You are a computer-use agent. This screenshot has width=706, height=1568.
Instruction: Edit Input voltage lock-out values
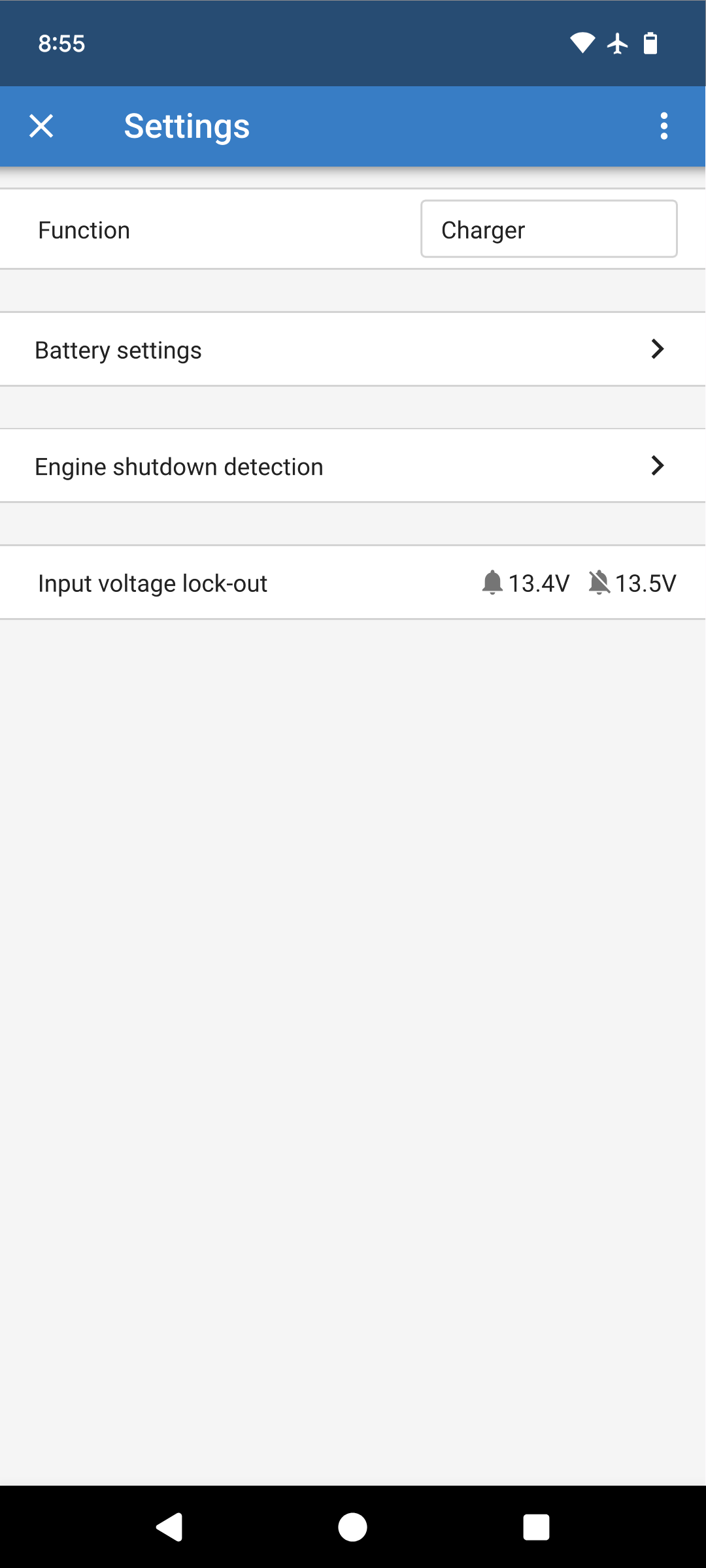click(x=353, y=583)
